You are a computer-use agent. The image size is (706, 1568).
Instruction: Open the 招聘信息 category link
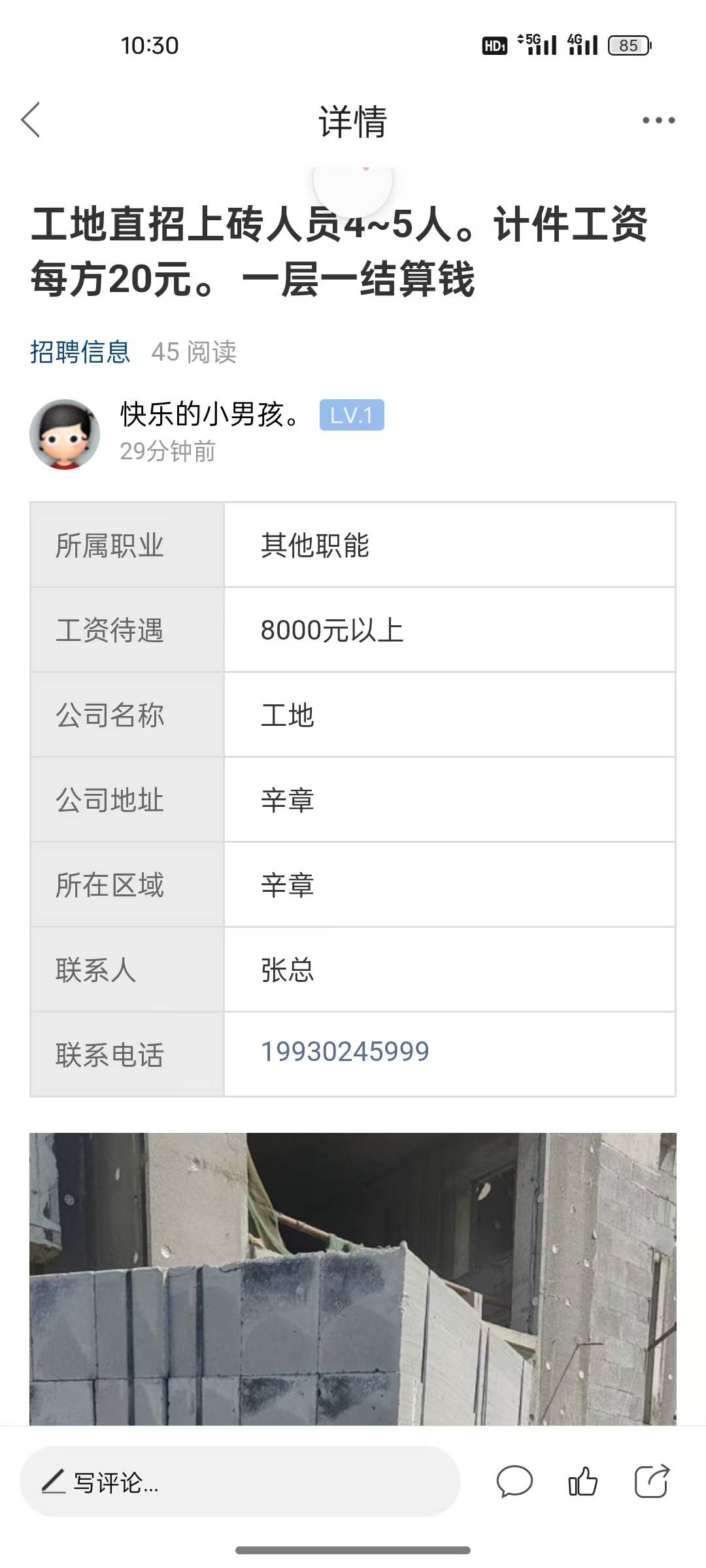[80, 352]
